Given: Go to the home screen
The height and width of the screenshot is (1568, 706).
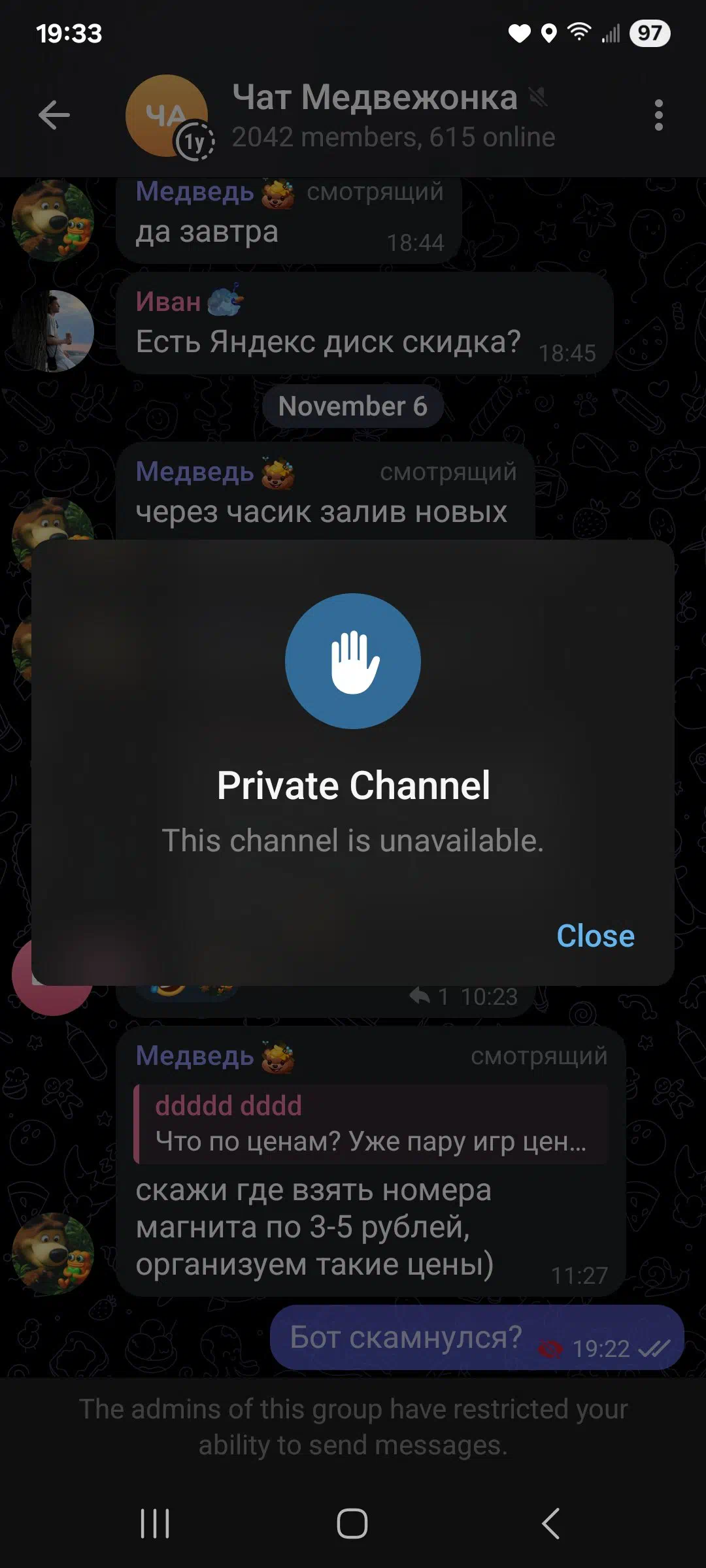Looking at the screenshot, I should coord(352,1524).
